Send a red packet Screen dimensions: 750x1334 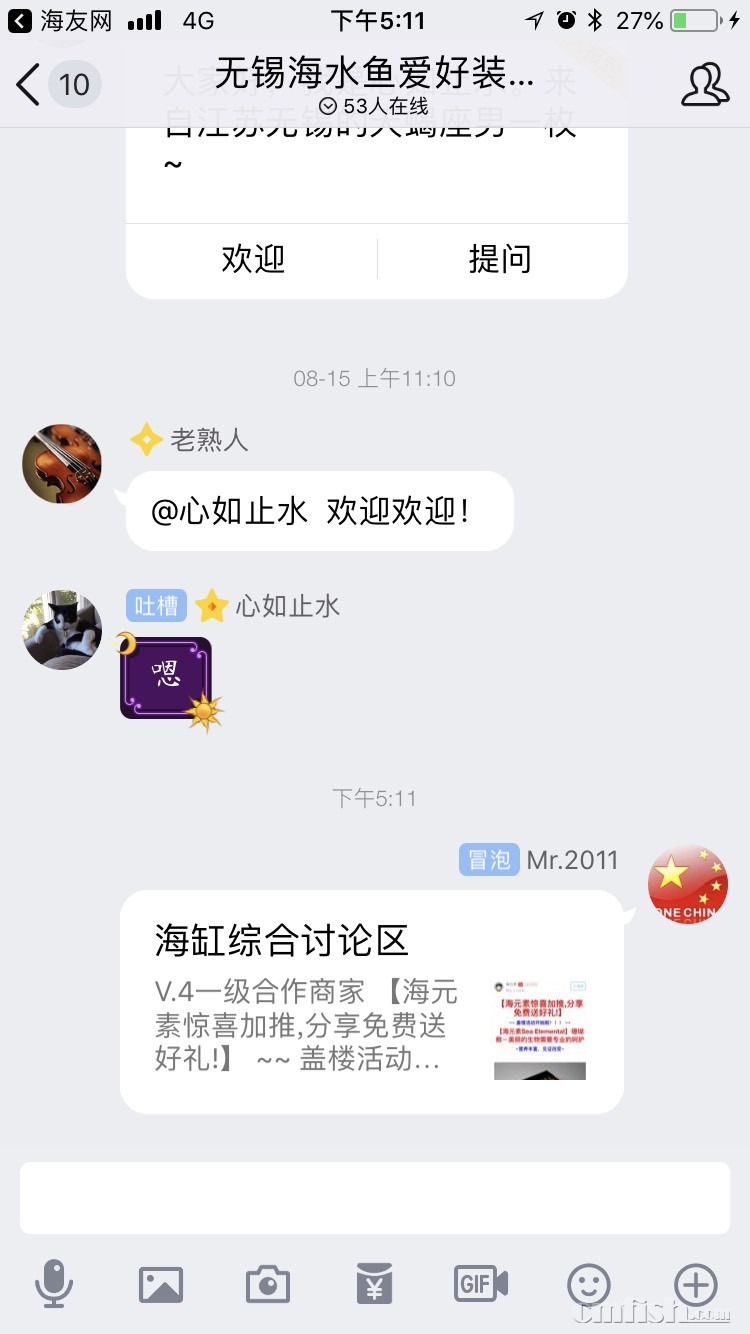click(x=375, y=1283)
